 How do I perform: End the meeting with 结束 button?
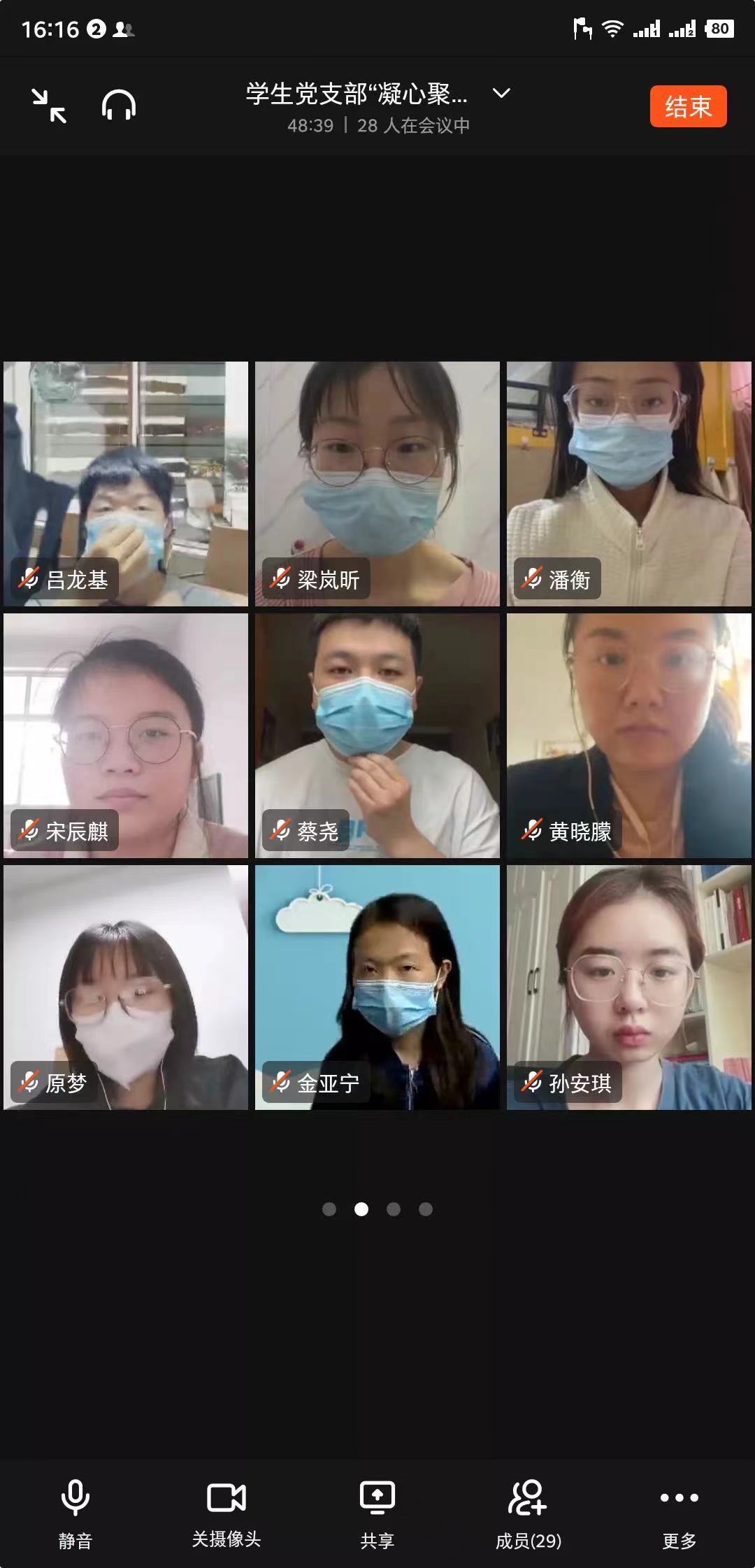tap(688, 106)
